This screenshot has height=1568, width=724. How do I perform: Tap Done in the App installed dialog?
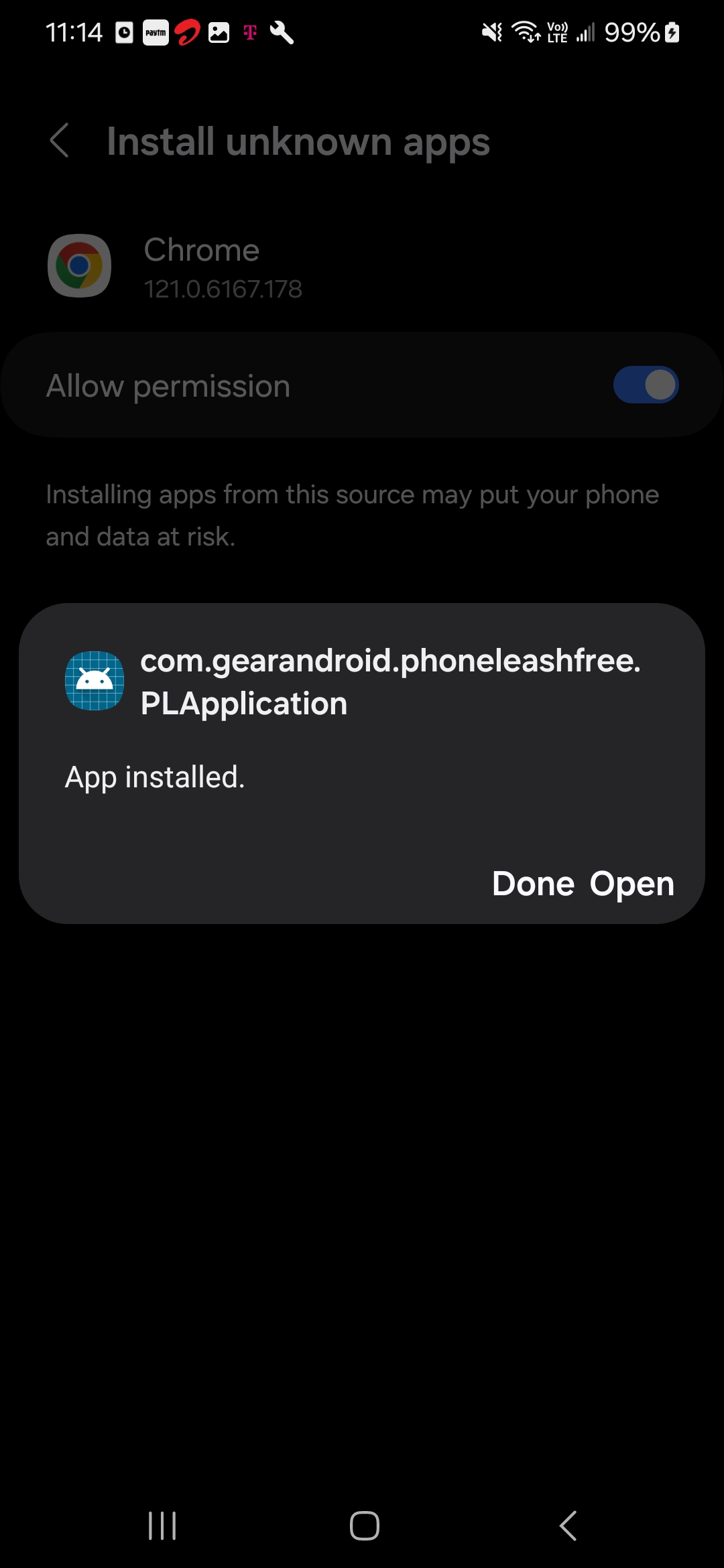(533, 883)
